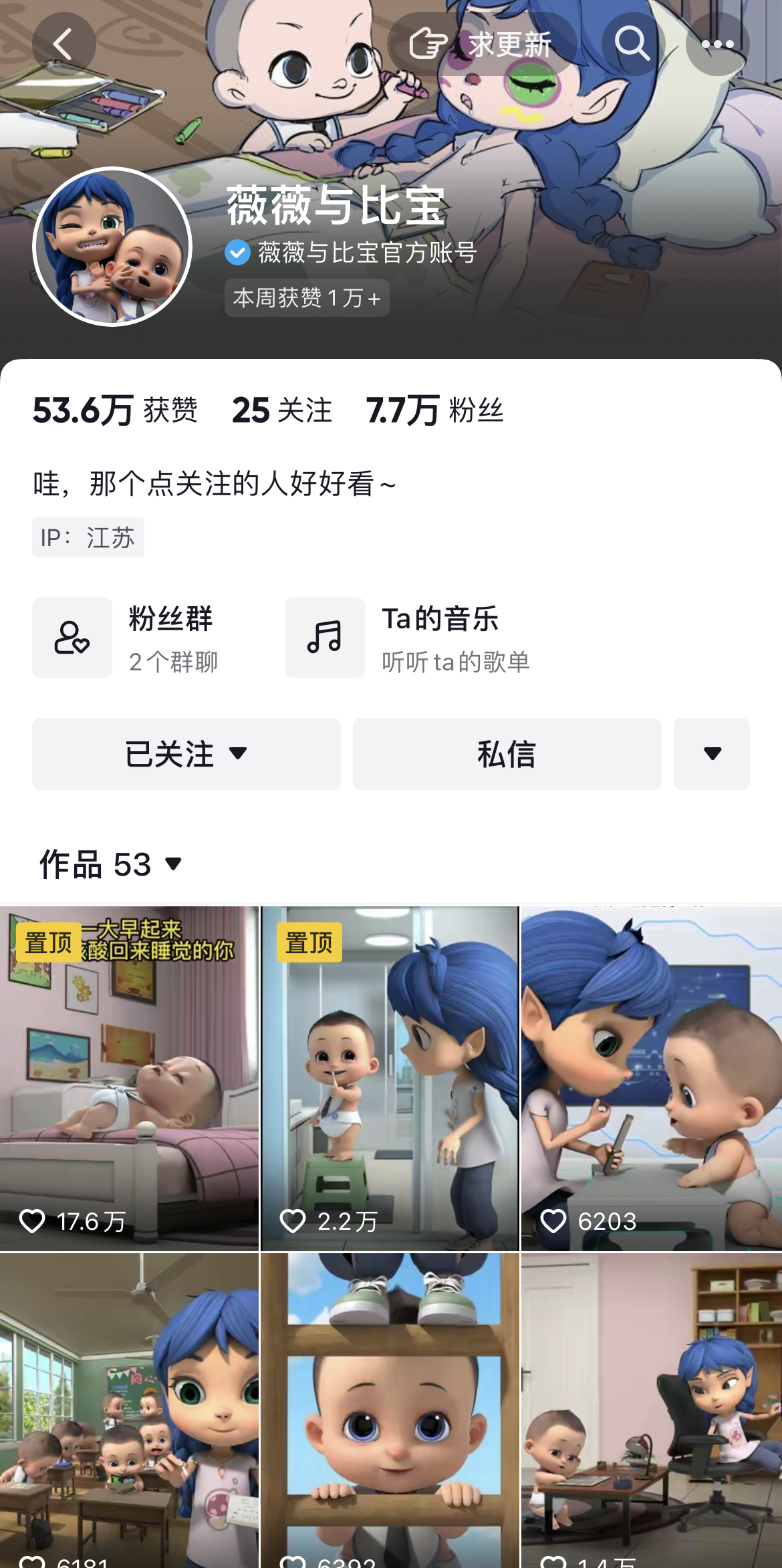Open the video with 6203 likes
The width and height of the screenshot is (782, 1568).
[x=651, y=1077]
